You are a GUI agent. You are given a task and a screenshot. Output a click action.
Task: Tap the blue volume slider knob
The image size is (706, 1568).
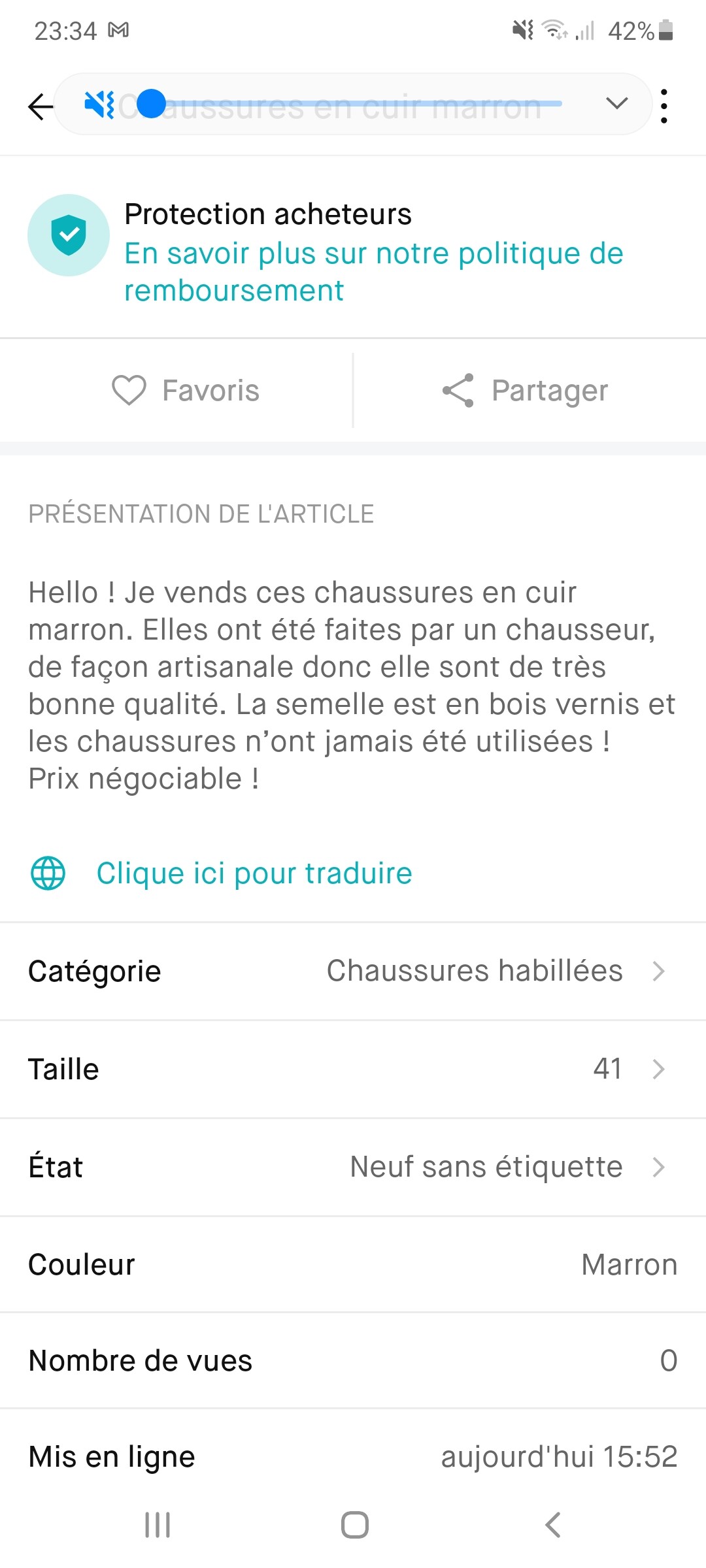point(152,104)
